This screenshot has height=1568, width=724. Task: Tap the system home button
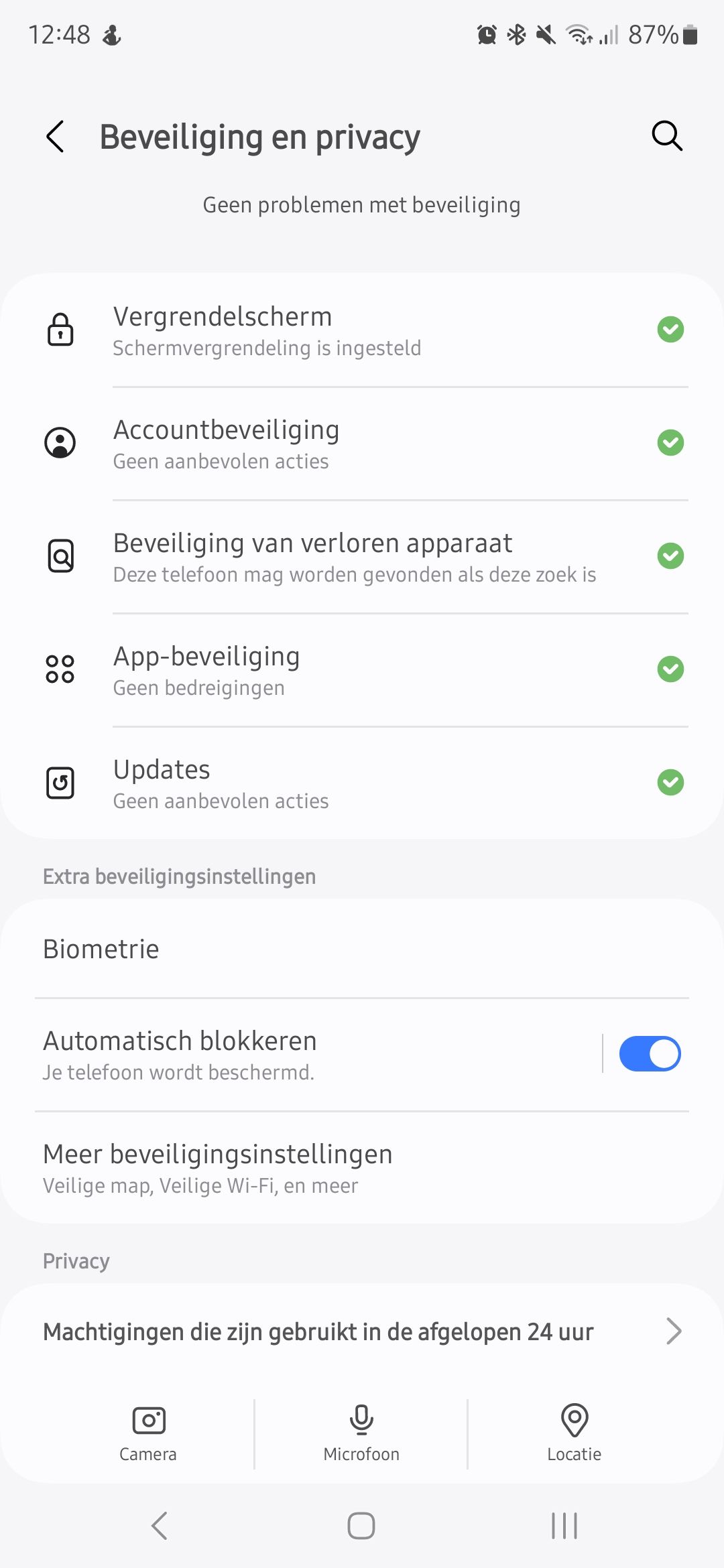coord(361,1526)
